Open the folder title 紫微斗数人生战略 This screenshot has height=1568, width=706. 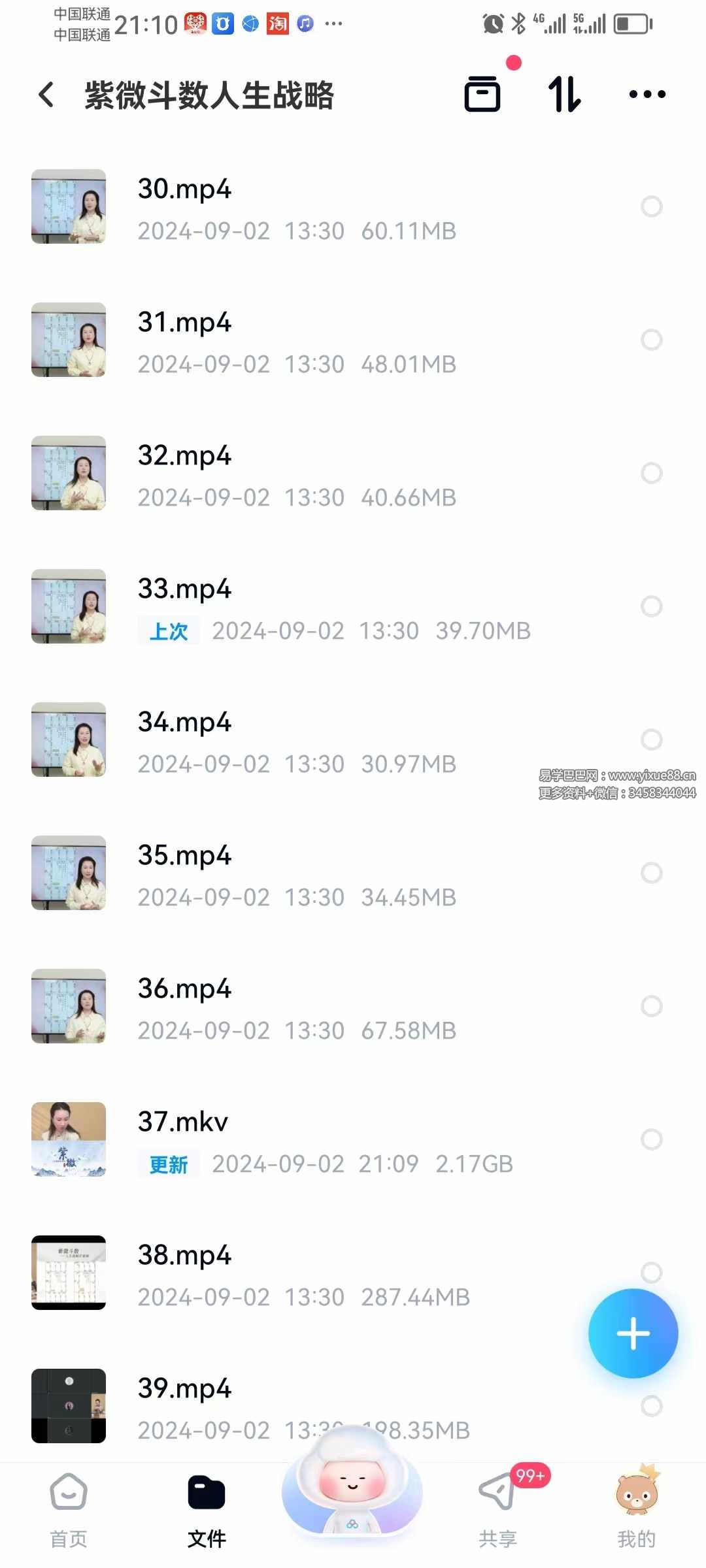click(x=209, y=95)
